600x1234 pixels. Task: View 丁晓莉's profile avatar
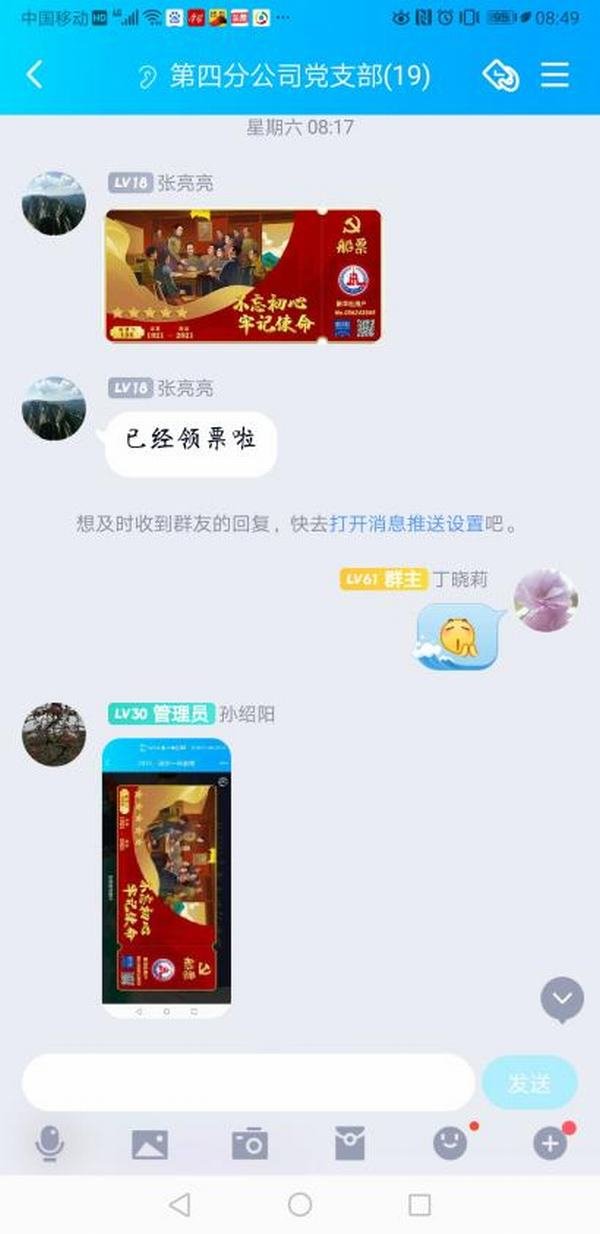pos(545,601)
